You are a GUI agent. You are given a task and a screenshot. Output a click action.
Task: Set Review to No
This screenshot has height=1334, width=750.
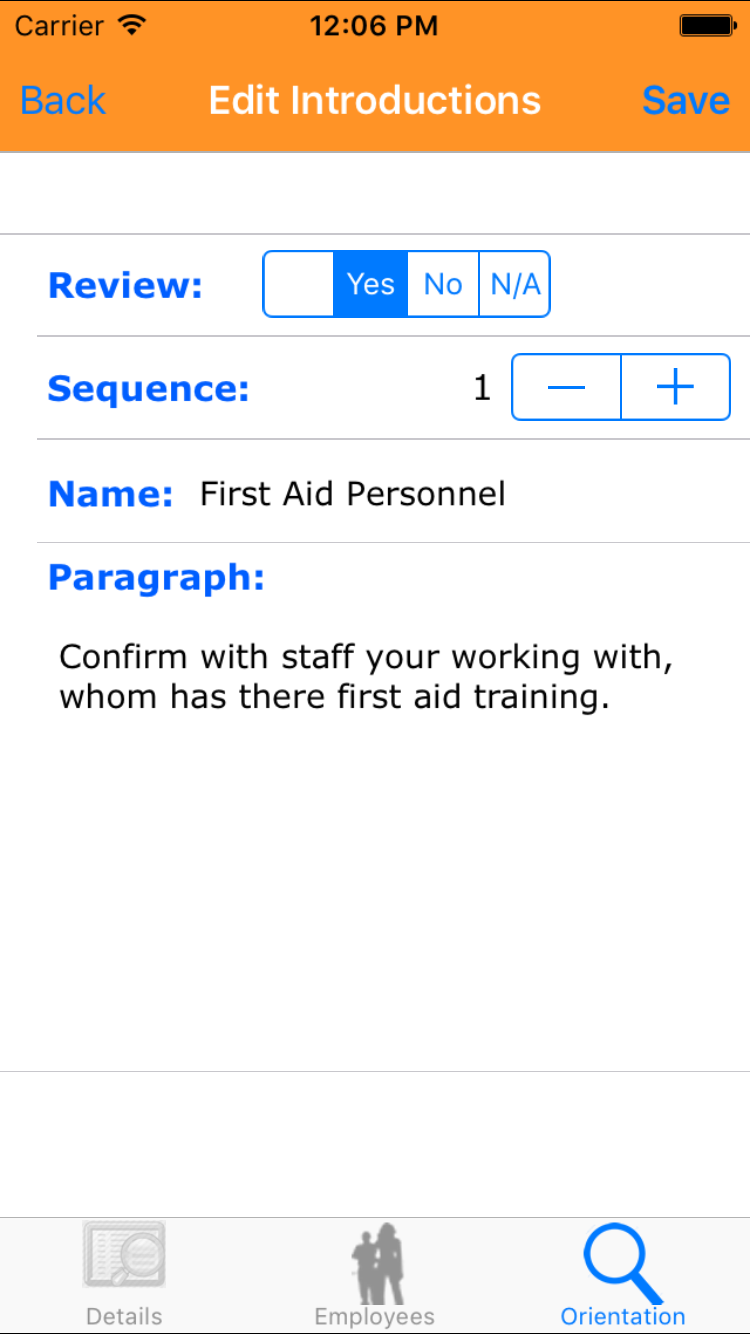pos(443,284)
